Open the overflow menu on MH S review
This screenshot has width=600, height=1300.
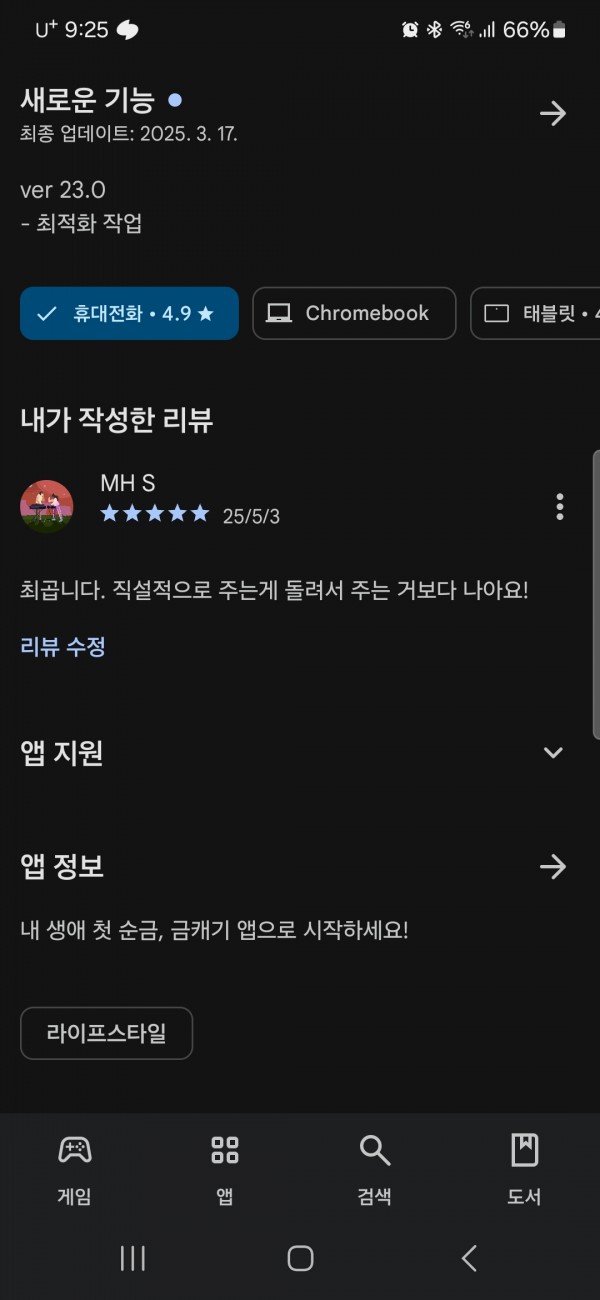560,507
